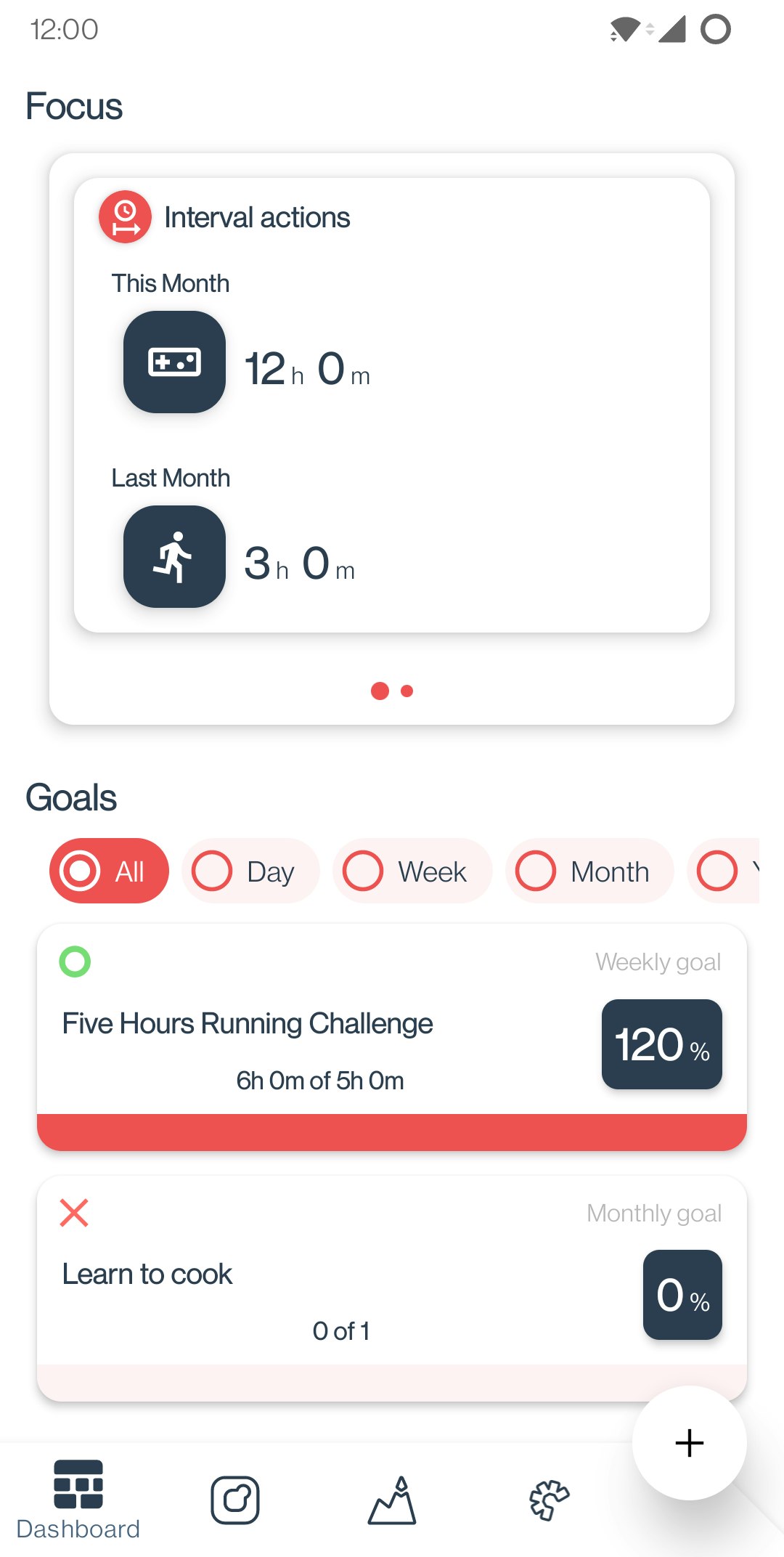Open the second bottom navigation tab
Viewport: 784px width, 1557px height.
pyautogui.click(x=235, y=1500)
